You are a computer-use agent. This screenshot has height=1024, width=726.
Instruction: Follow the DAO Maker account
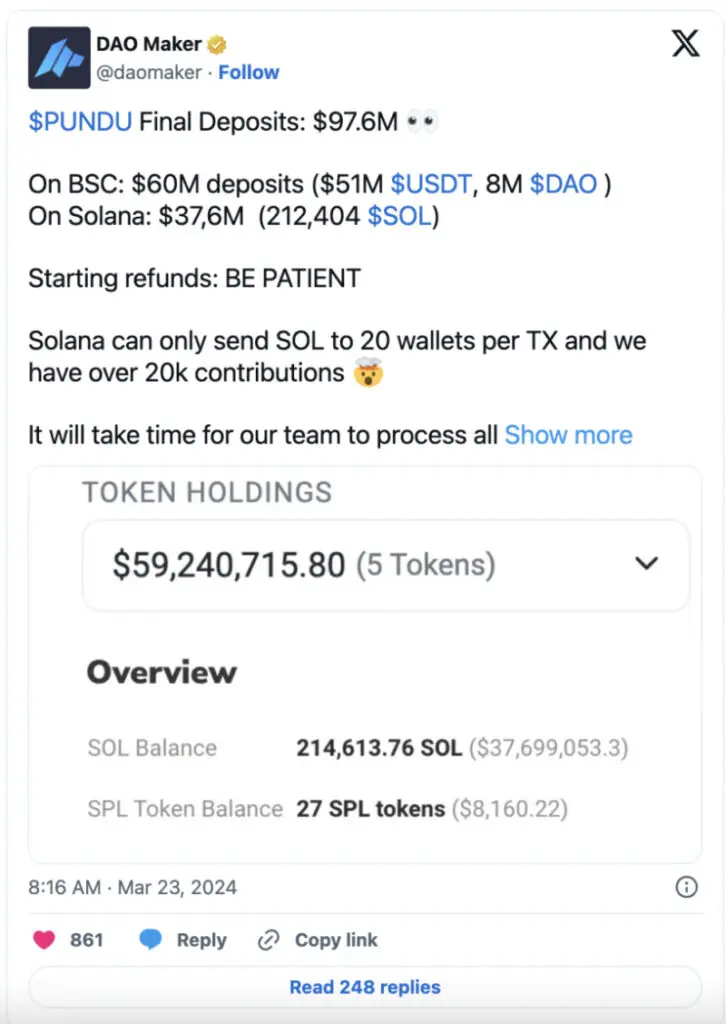click(249, 72)
